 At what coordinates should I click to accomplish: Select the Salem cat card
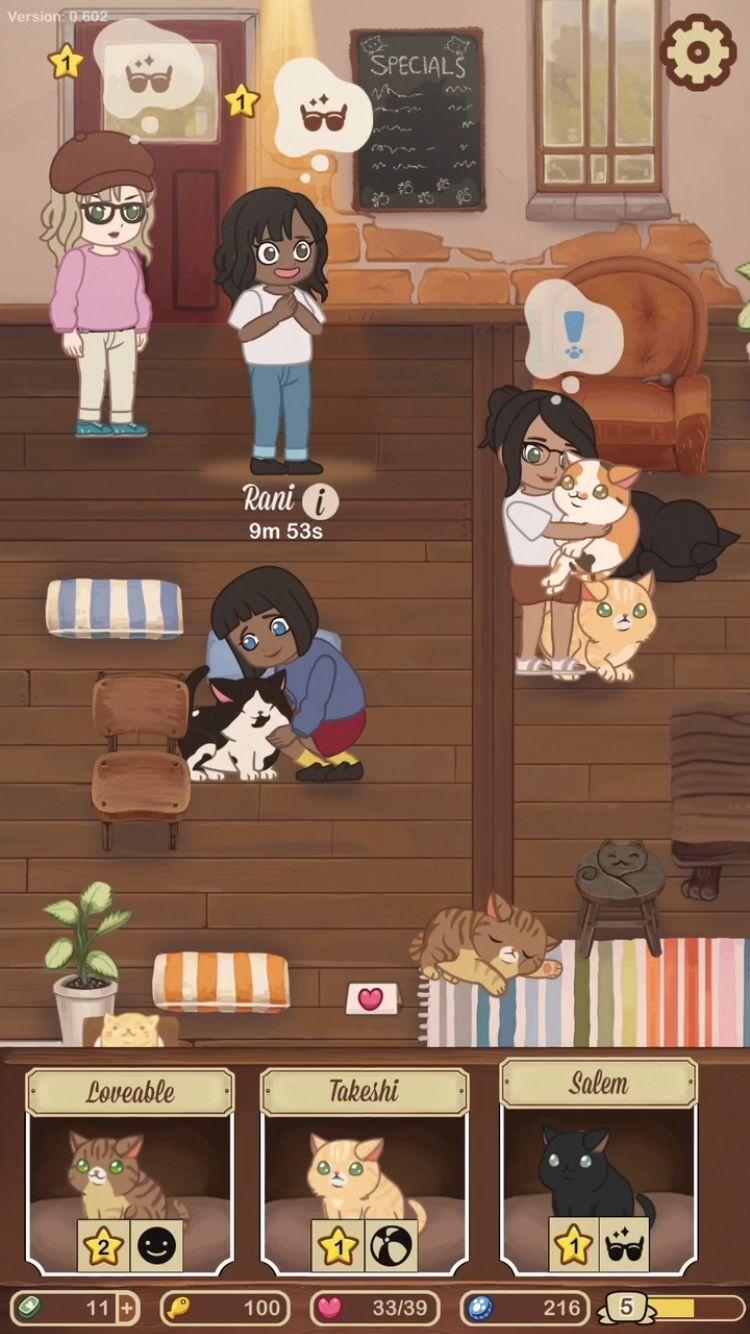(x=598, y=1167)
